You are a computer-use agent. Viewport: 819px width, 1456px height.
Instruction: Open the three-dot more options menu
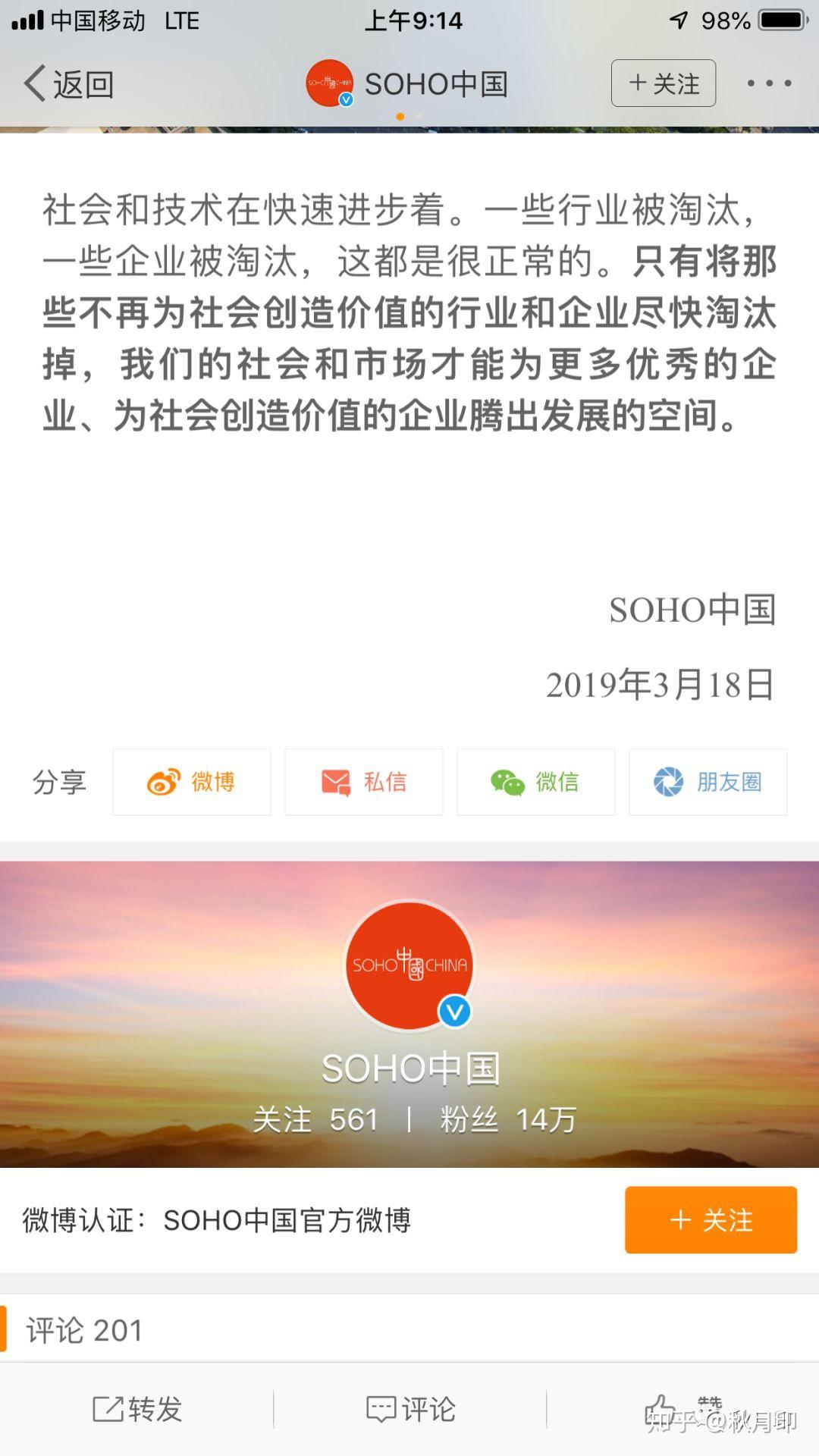tap(768, 83)
